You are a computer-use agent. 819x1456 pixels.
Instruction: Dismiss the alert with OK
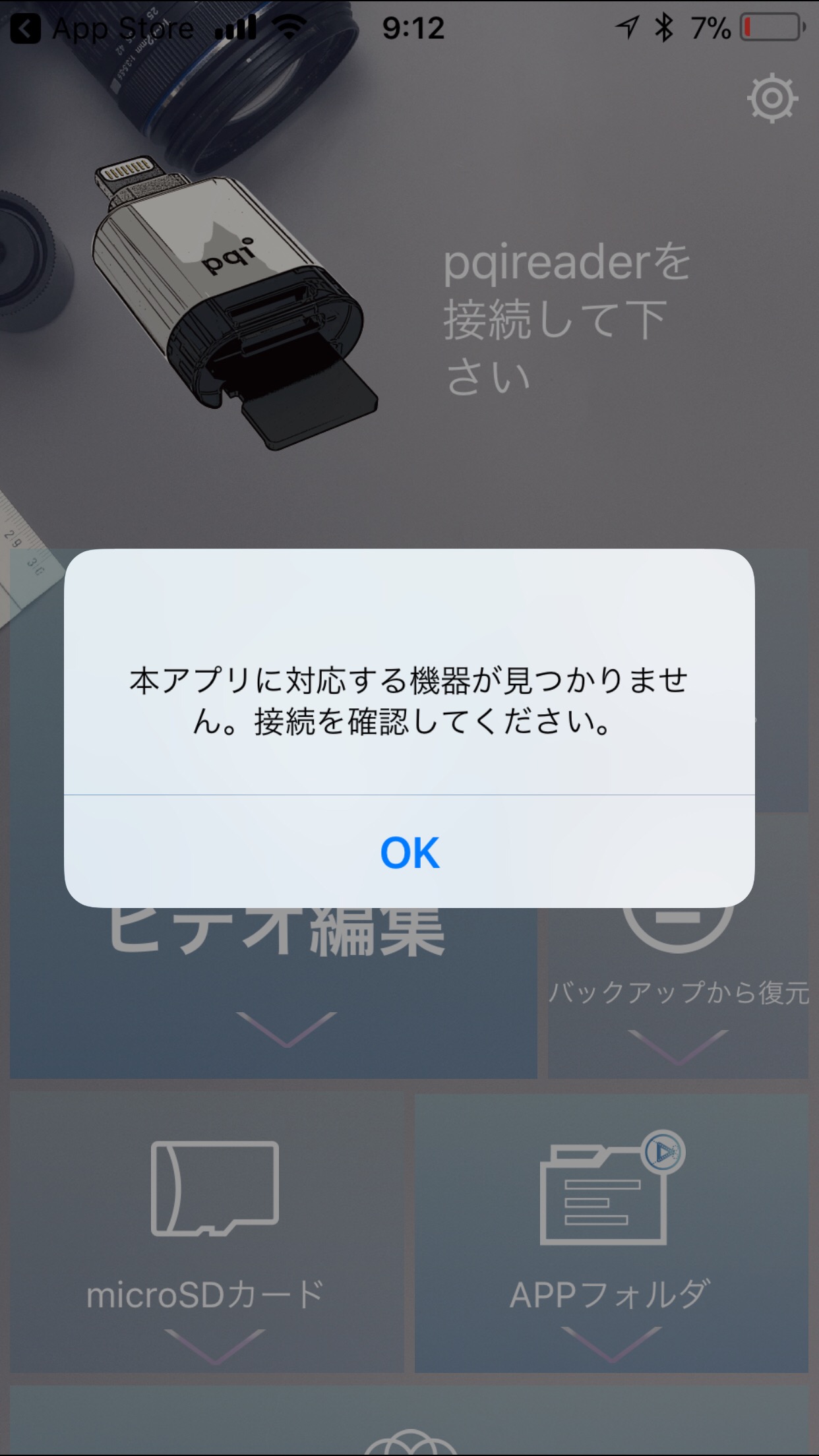[x=409, y=852]
